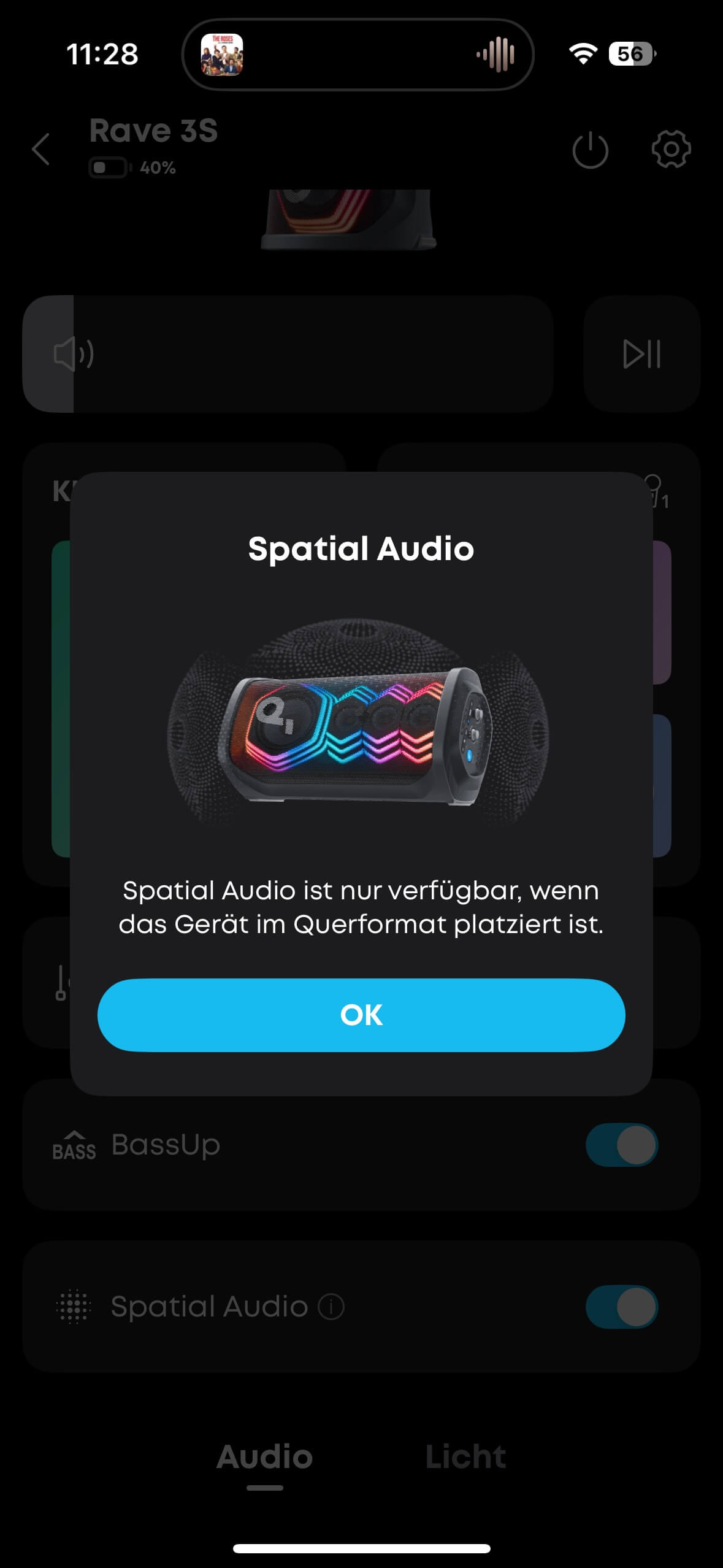Viewport: 723px width, 1568px height.
Task: Tap the power icon for Rave 3S
Action: 590,149
